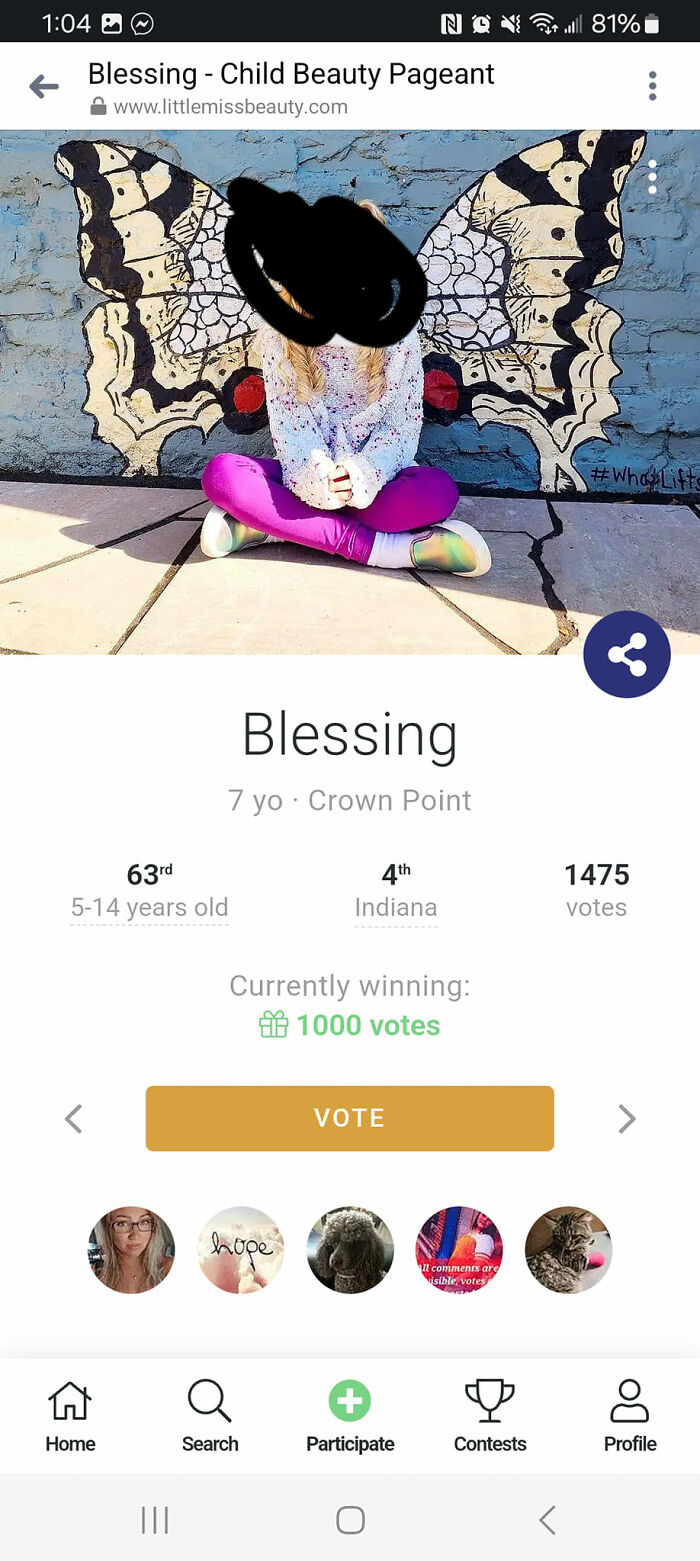Share Blessing's profile
This screenshot has width=700, height=1561.
pyautogui.click(x=627, y=654)
